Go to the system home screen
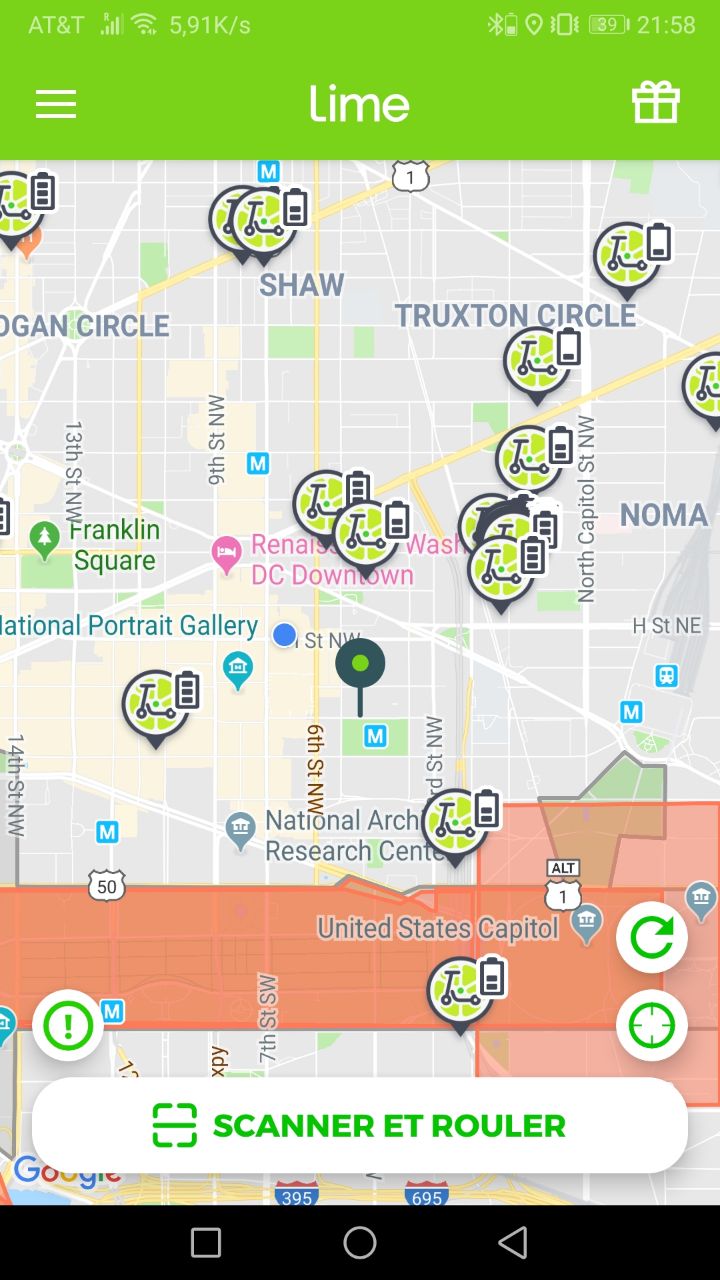Viewport: 720px width, 1280px height. (x=360, y=1242)
